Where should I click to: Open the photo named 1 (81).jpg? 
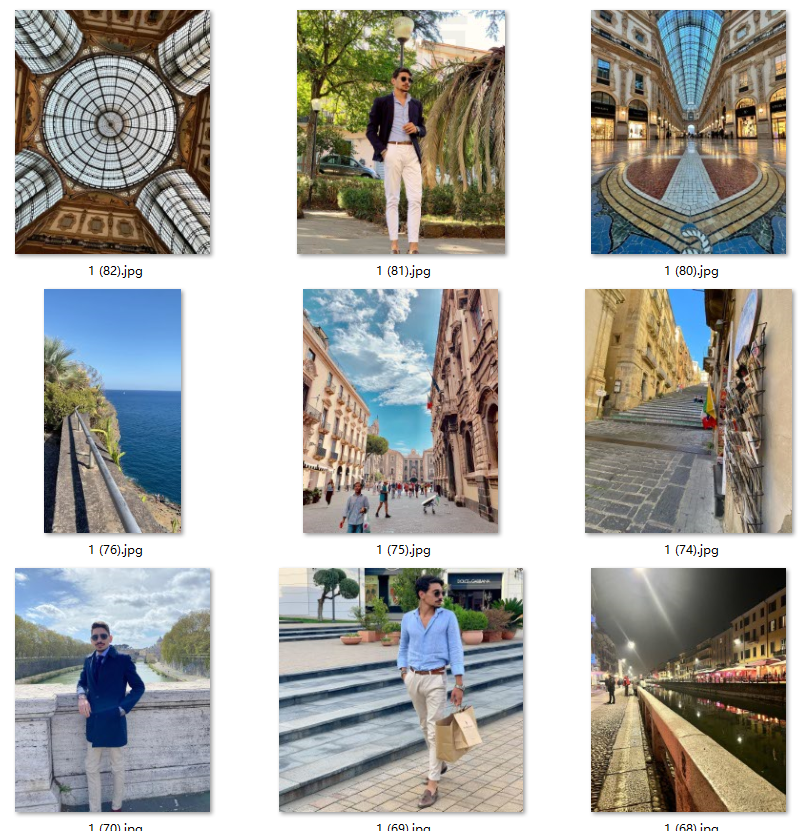(401, 132)
